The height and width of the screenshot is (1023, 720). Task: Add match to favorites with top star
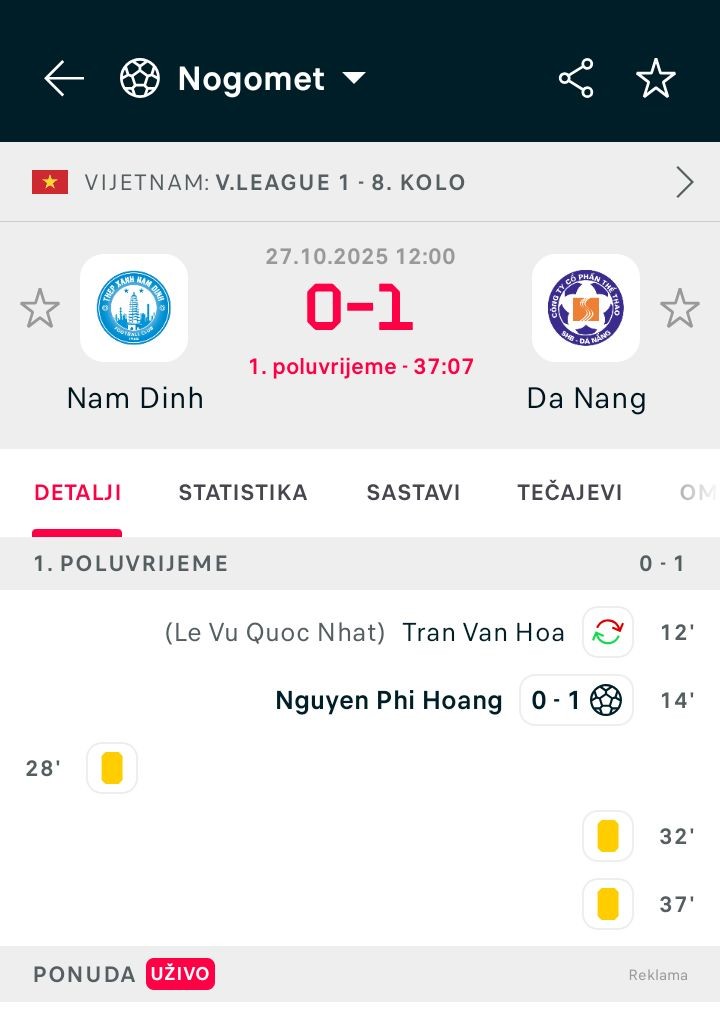pos(656,78)
